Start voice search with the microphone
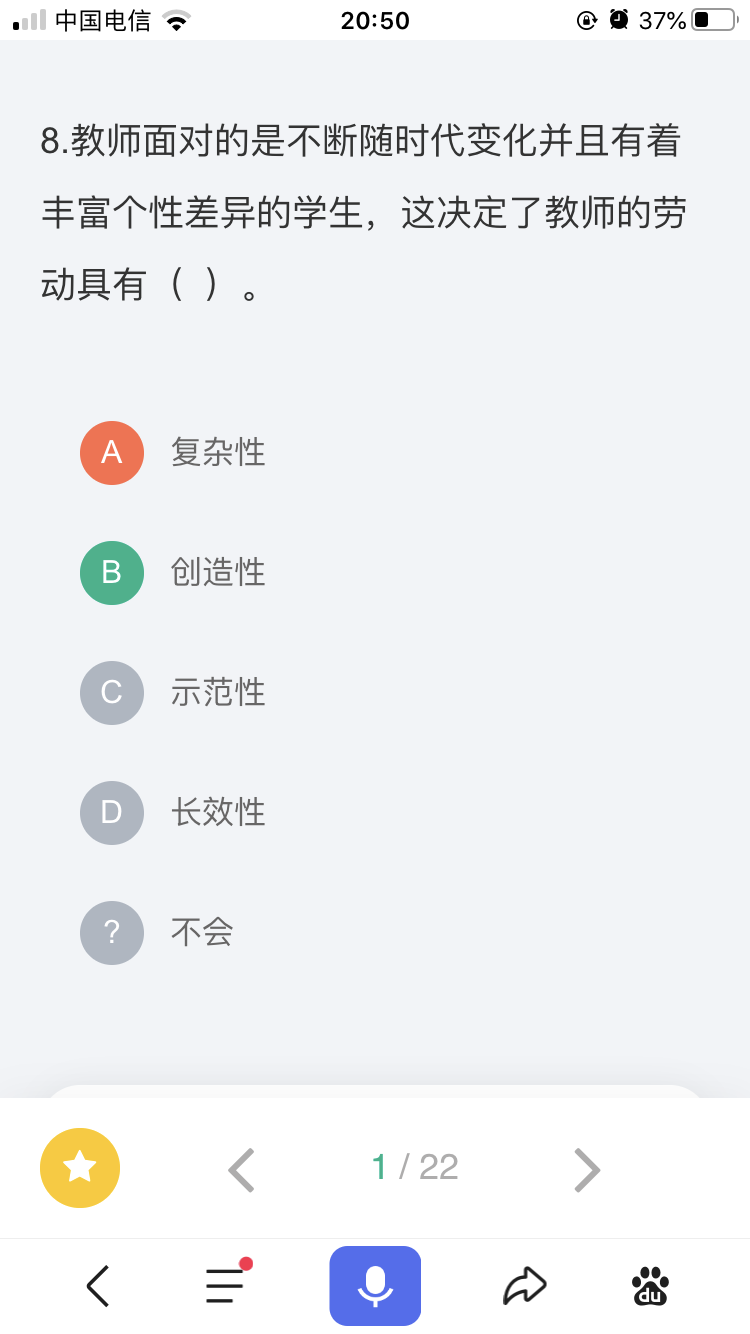750x1334 pixels. (375, 1286)
